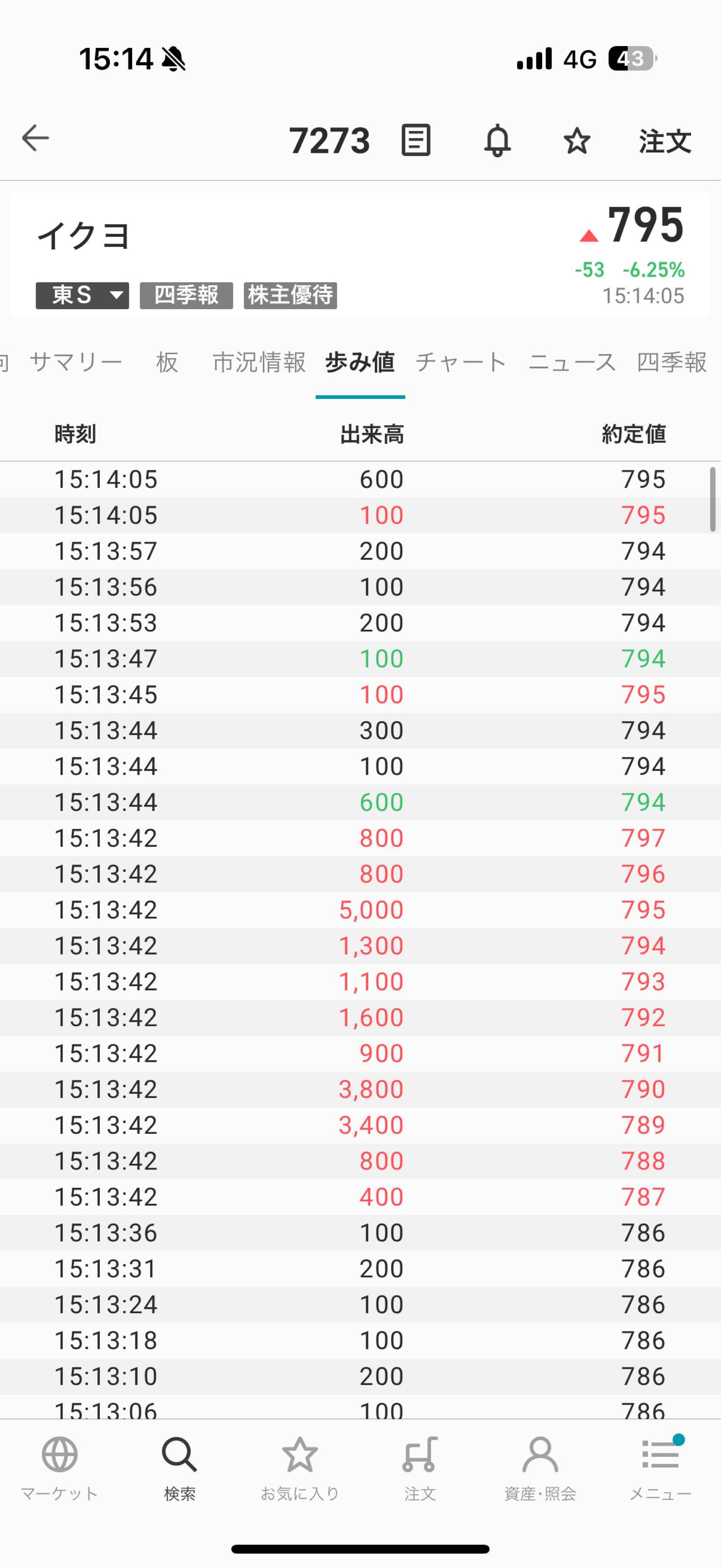Tap the back arrow
Viewport: 721px width, 1568px height.
coord(35,139)
